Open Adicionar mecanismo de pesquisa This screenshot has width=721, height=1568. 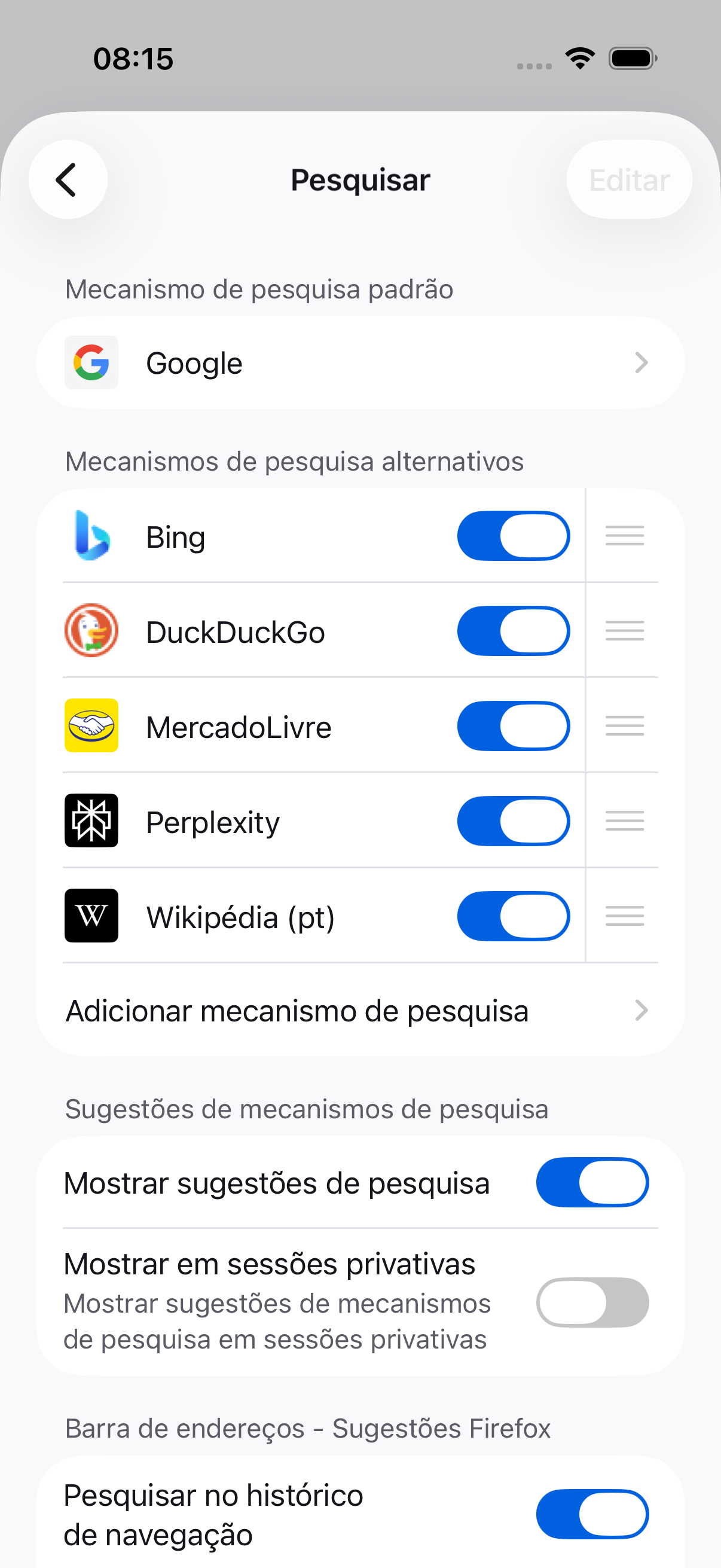[x=360, y=1011]
